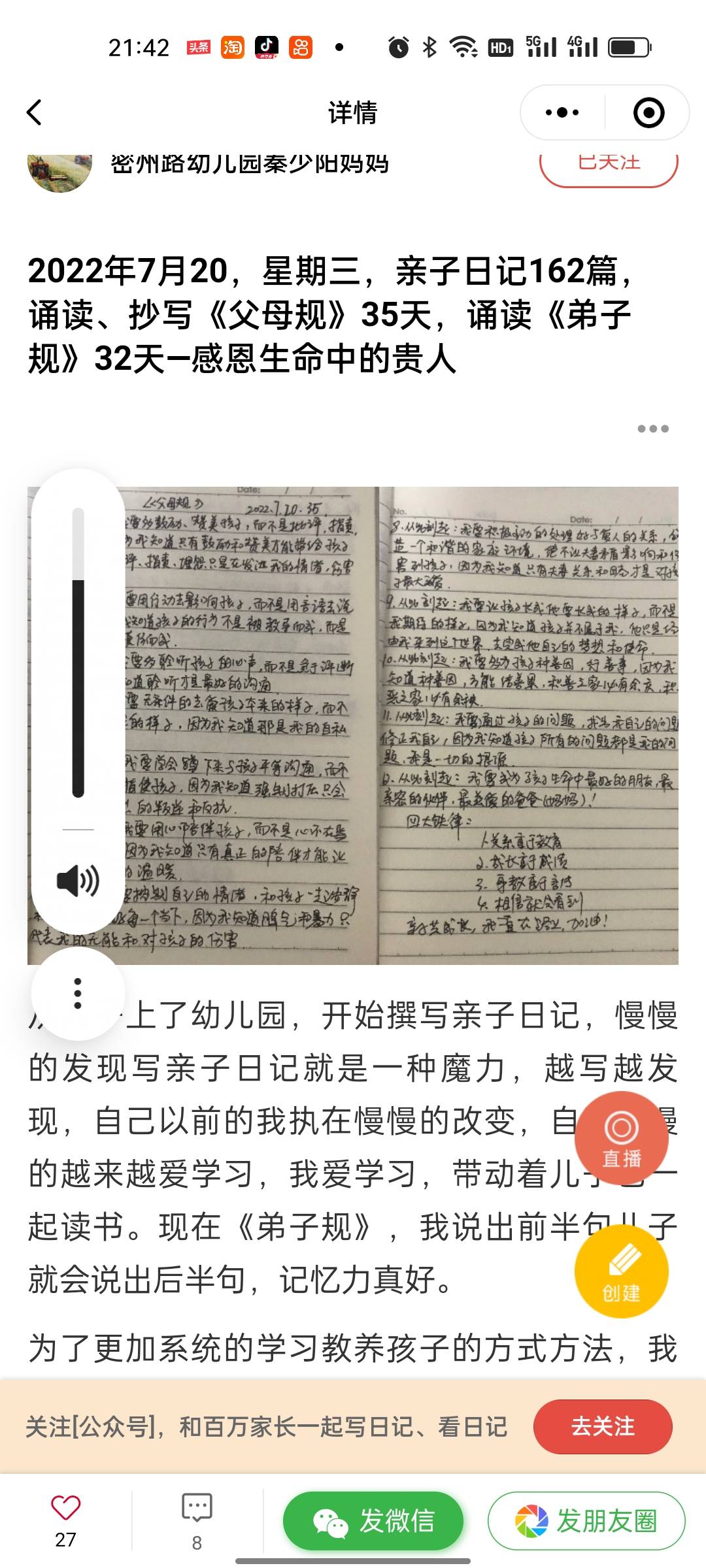The height and width of the screenshot is (1568, 706).
Task: Select the circle capsule button top right
Action: [x=648, y=112]
